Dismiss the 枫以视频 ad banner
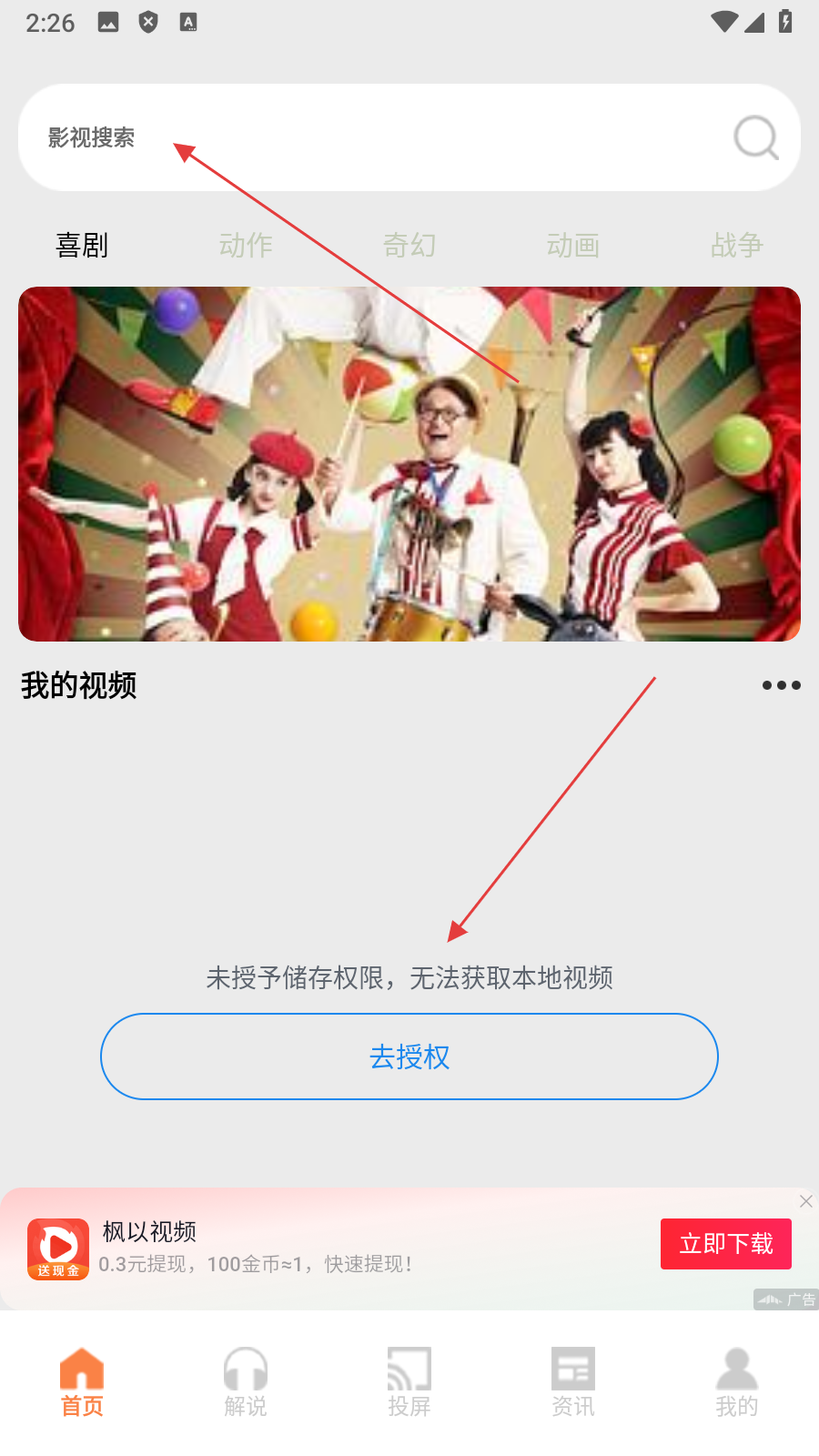Viewport: 819px width, 1456px height. [x=806, y=1201]
